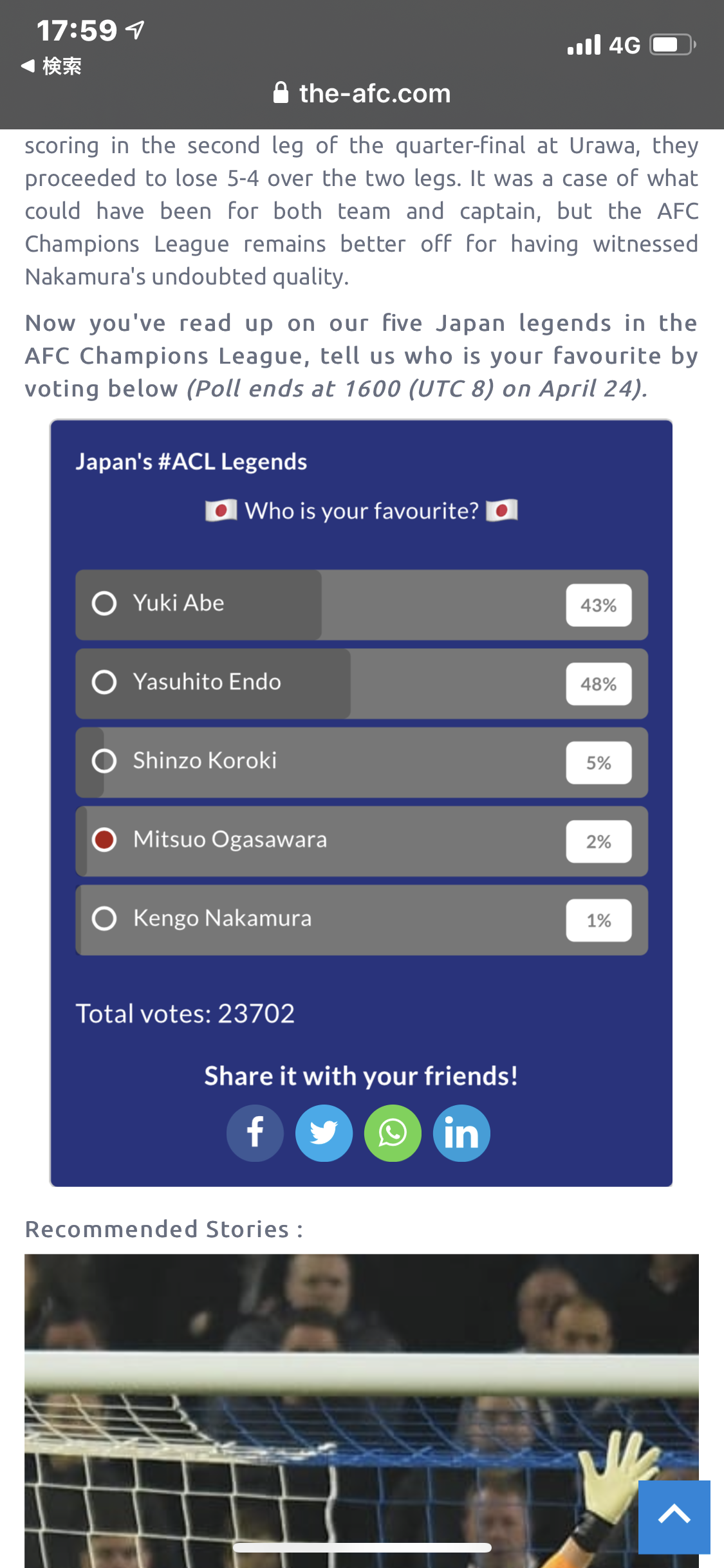
Task: Pick Kengo Nakamura as favourite
Action: (361, 920)
